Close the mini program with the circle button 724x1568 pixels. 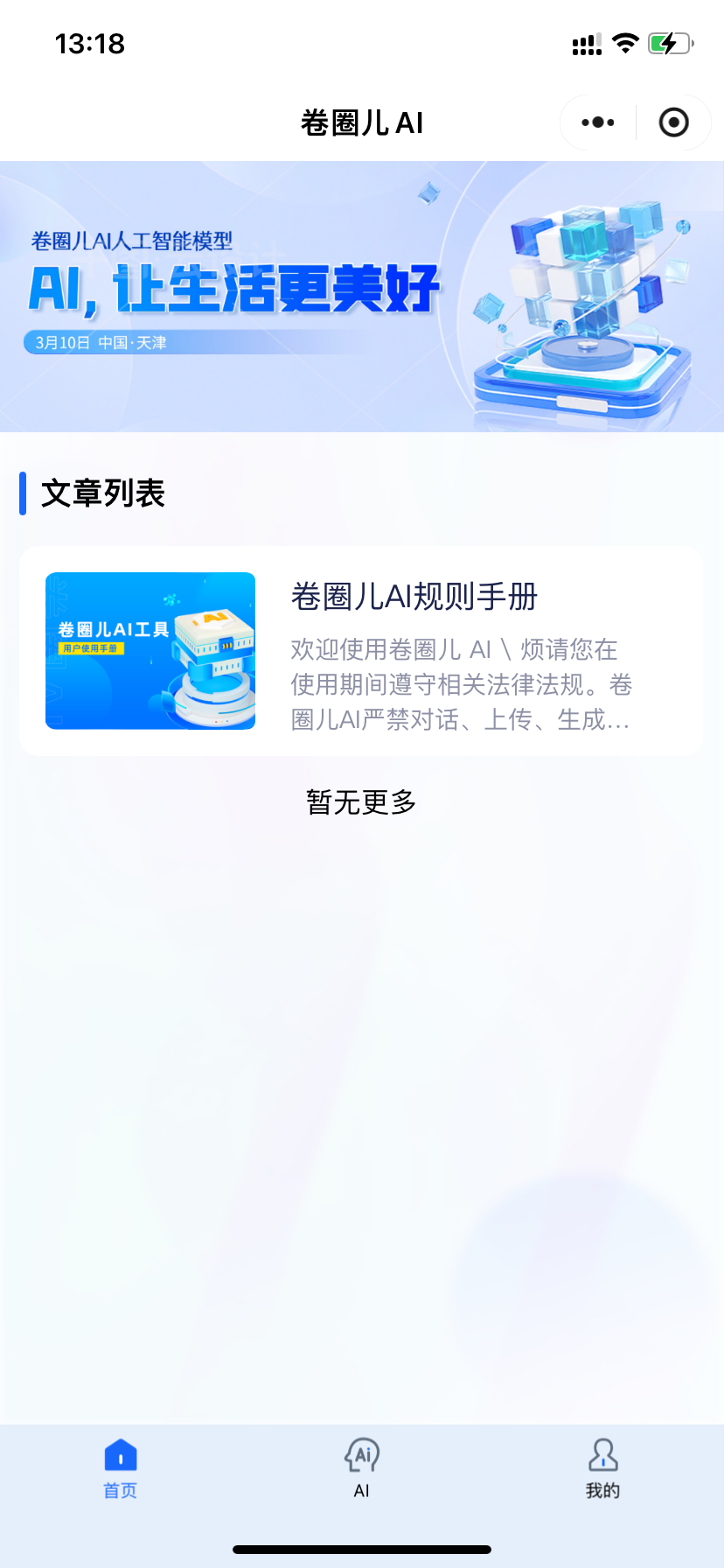point(673,122)
